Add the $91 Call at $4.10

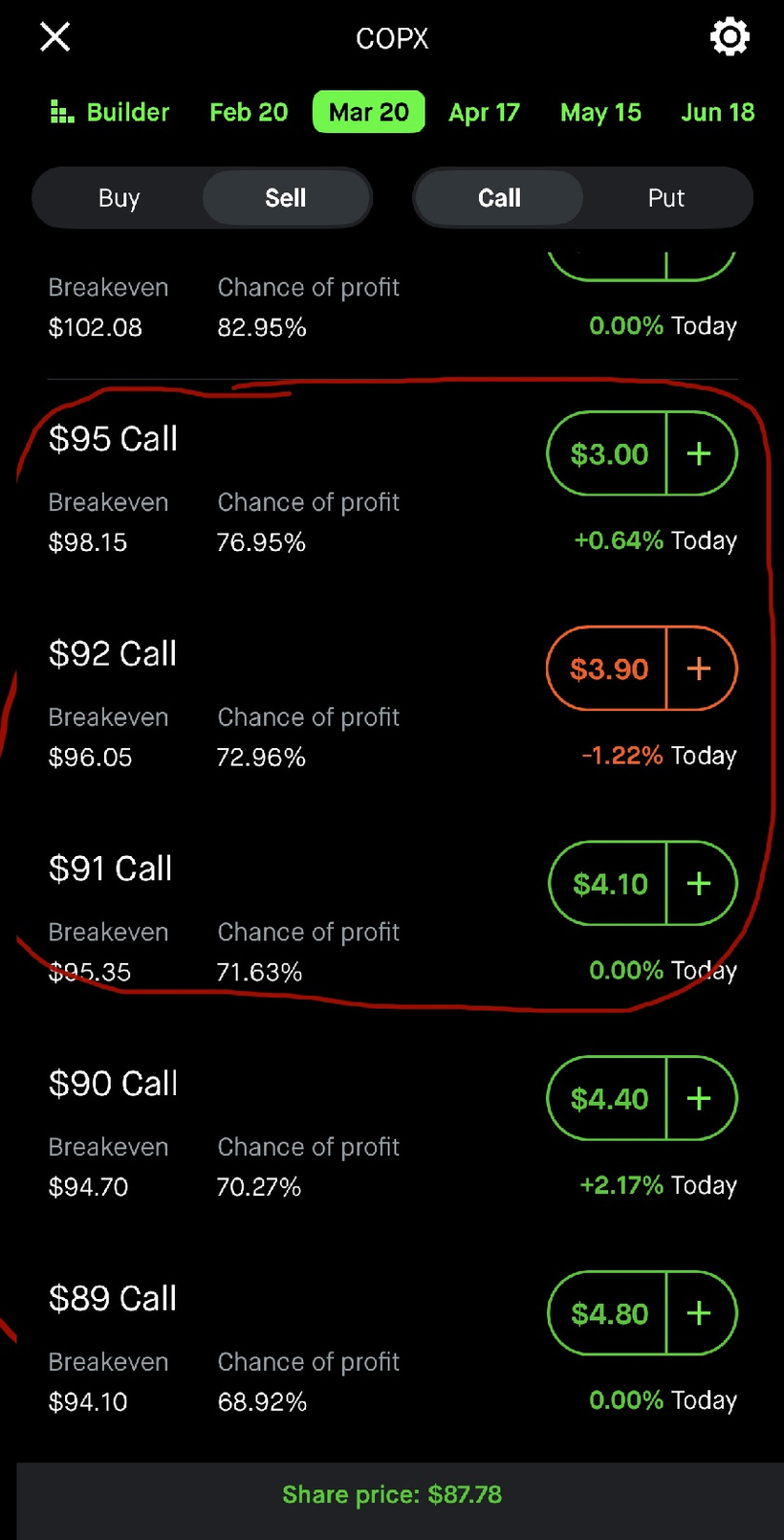[700, 883]
